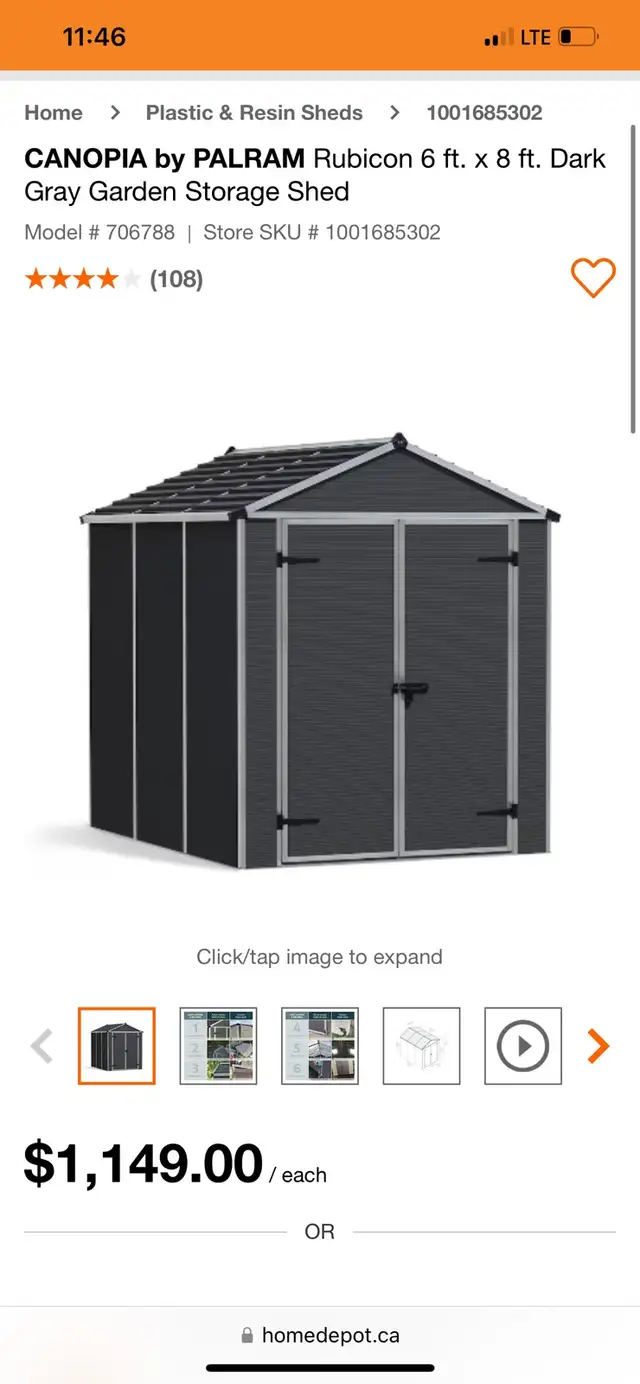
Task: Go to the Home breadcrumb
Action: pyautogui.click(x=53, y=113)
